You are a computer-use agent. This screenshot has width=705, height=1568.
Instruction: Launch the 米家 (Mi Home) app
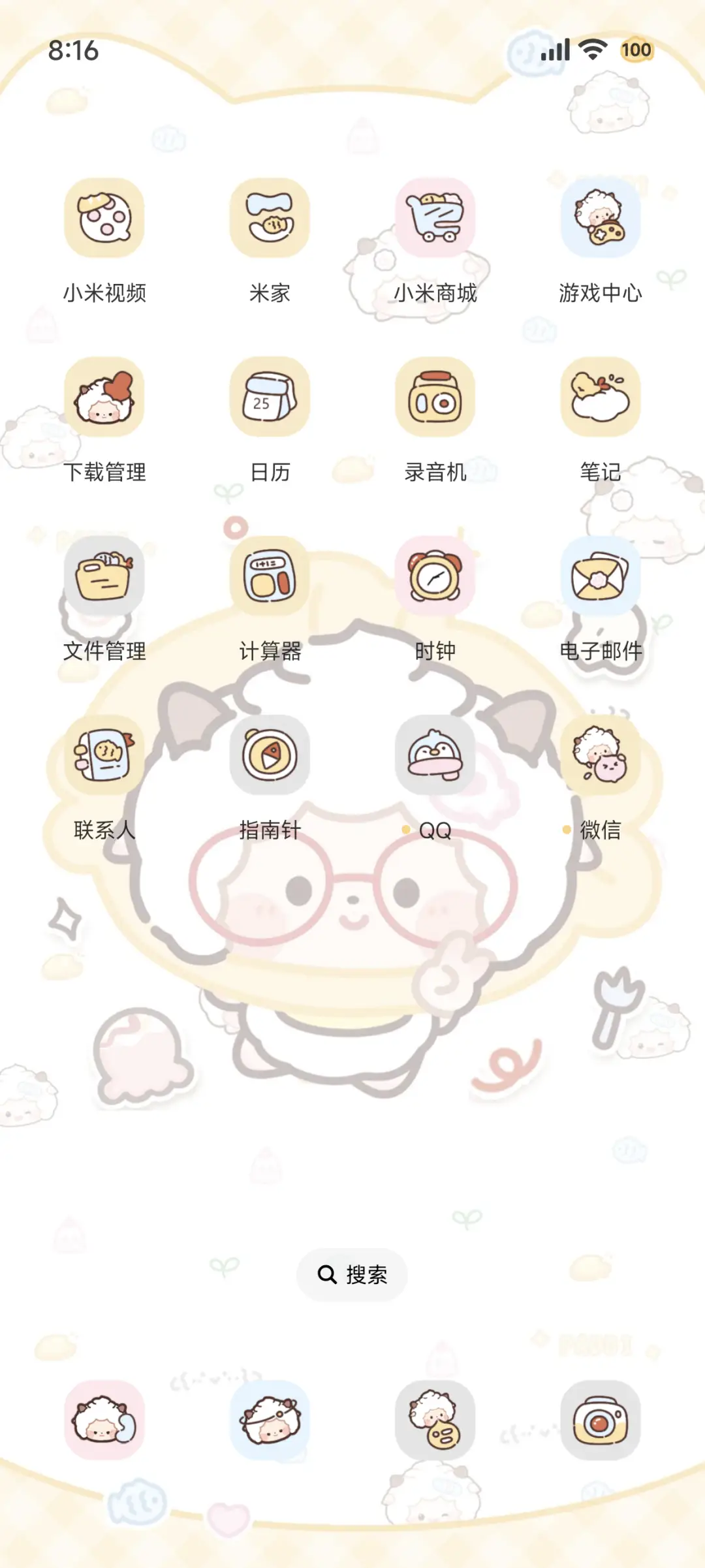click(x=270, y=219)
